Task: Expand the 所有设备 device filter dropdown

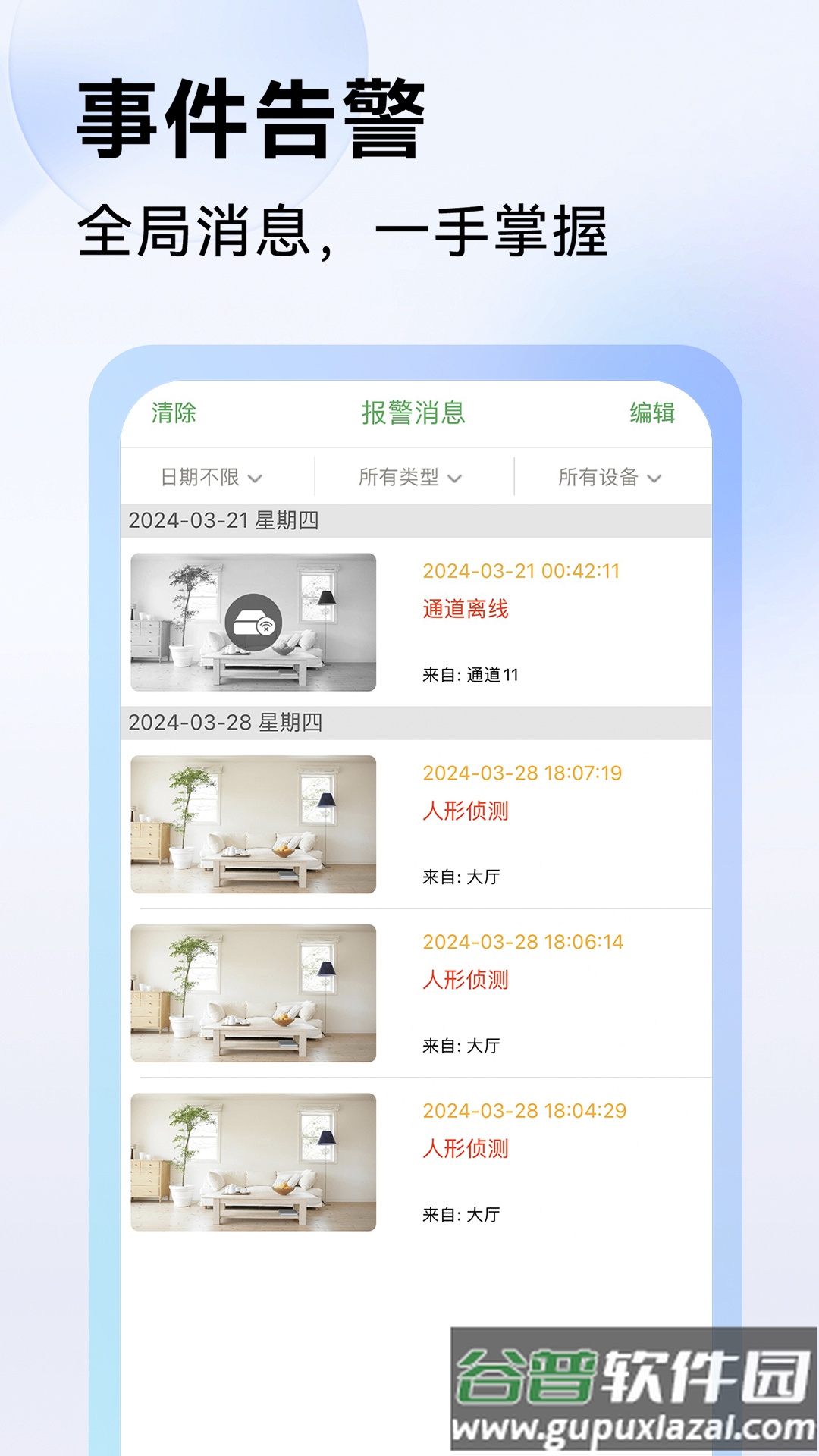Action: [607, 477]
